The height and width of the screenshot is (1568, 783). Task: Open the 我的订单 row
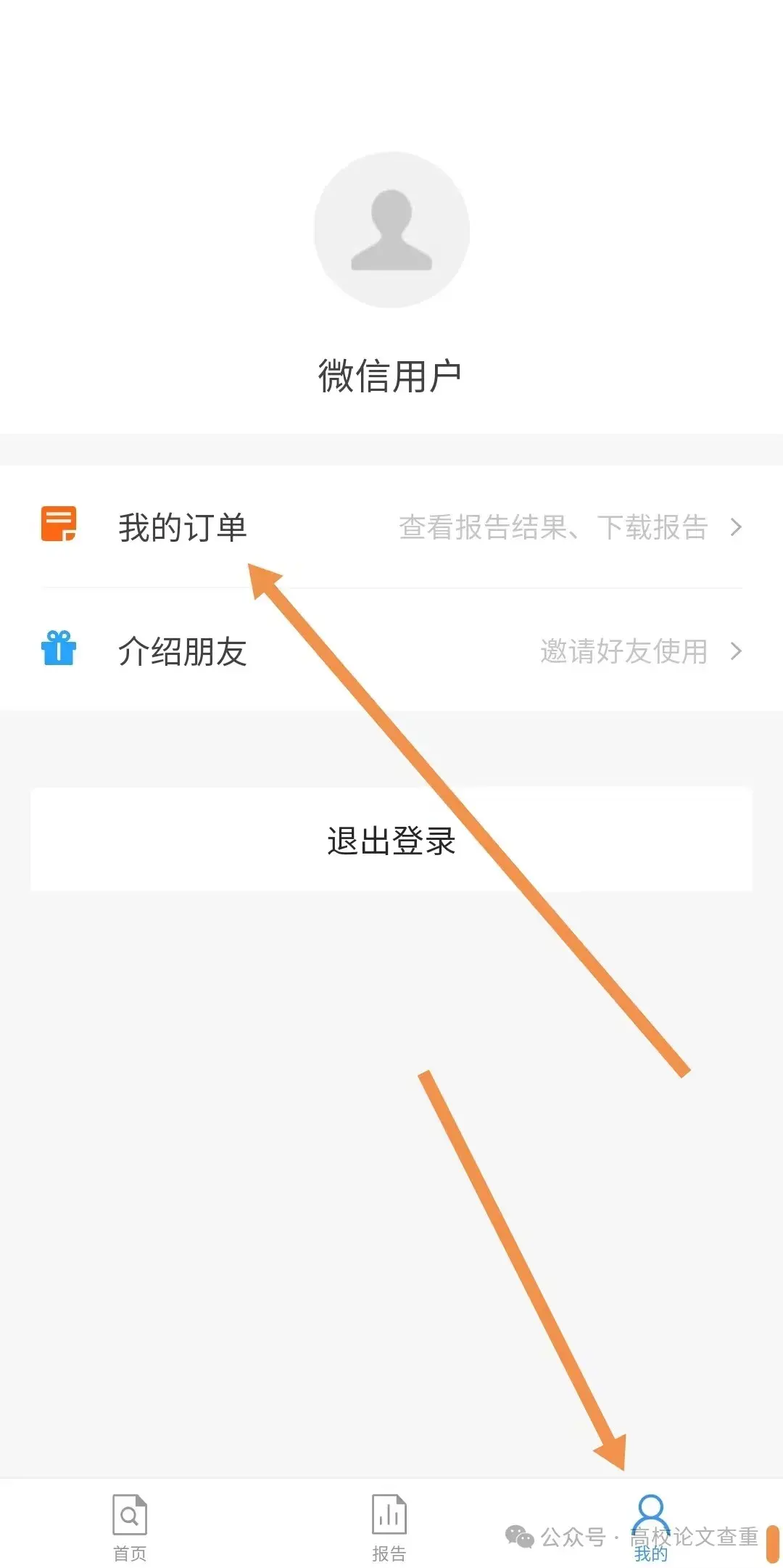coord(391,527)
